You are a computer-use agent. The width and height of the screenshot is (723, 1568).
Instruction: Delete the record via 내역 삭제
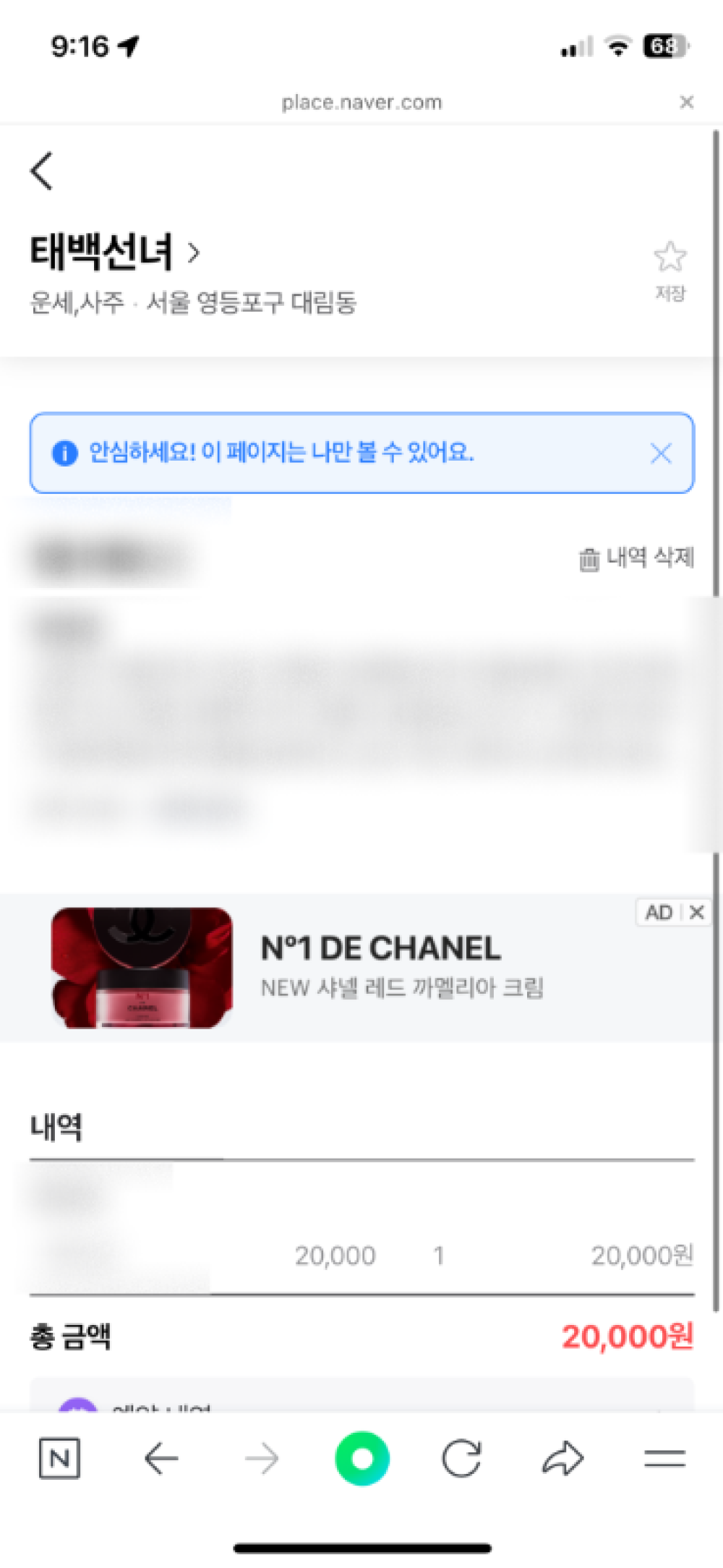coord(636,558)
